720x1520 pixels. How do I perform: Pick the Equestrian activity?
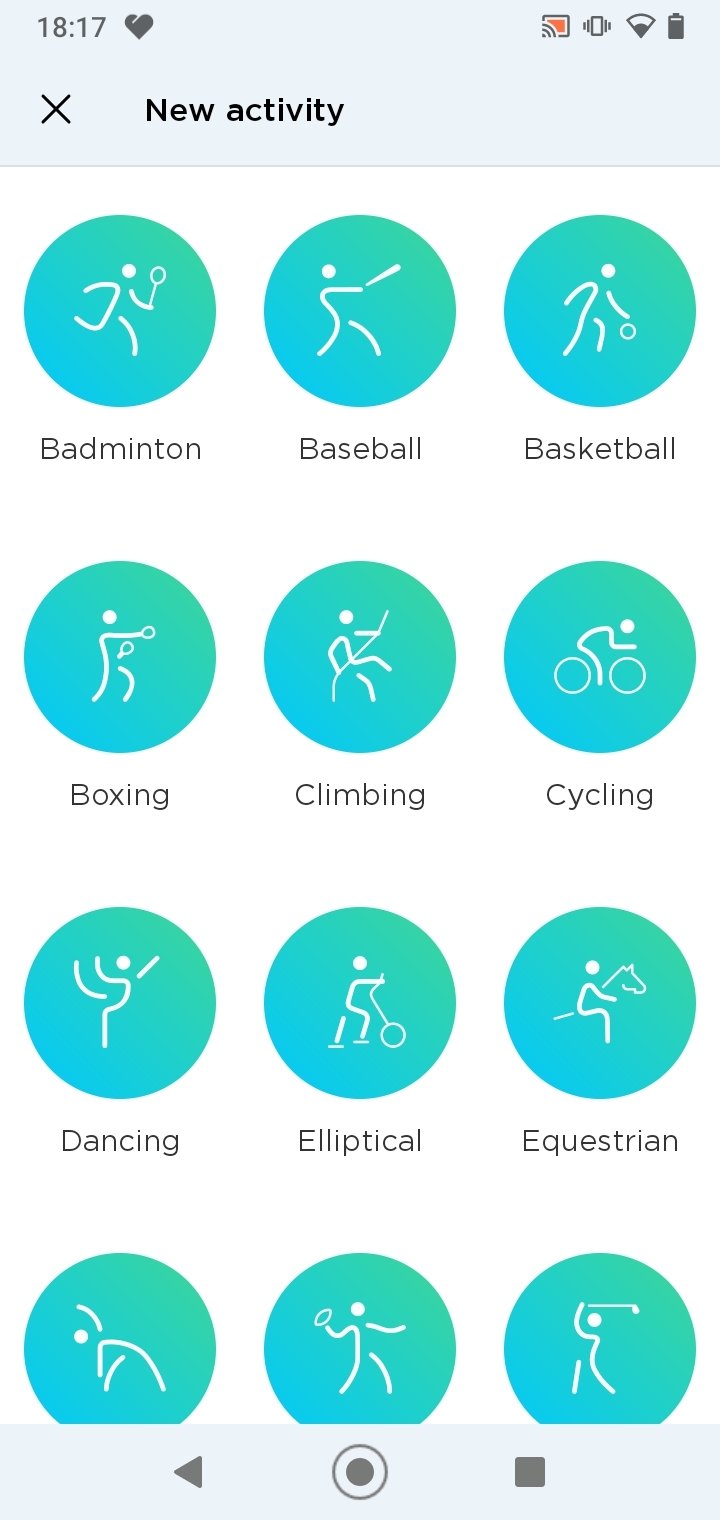tap(600, 1003)
